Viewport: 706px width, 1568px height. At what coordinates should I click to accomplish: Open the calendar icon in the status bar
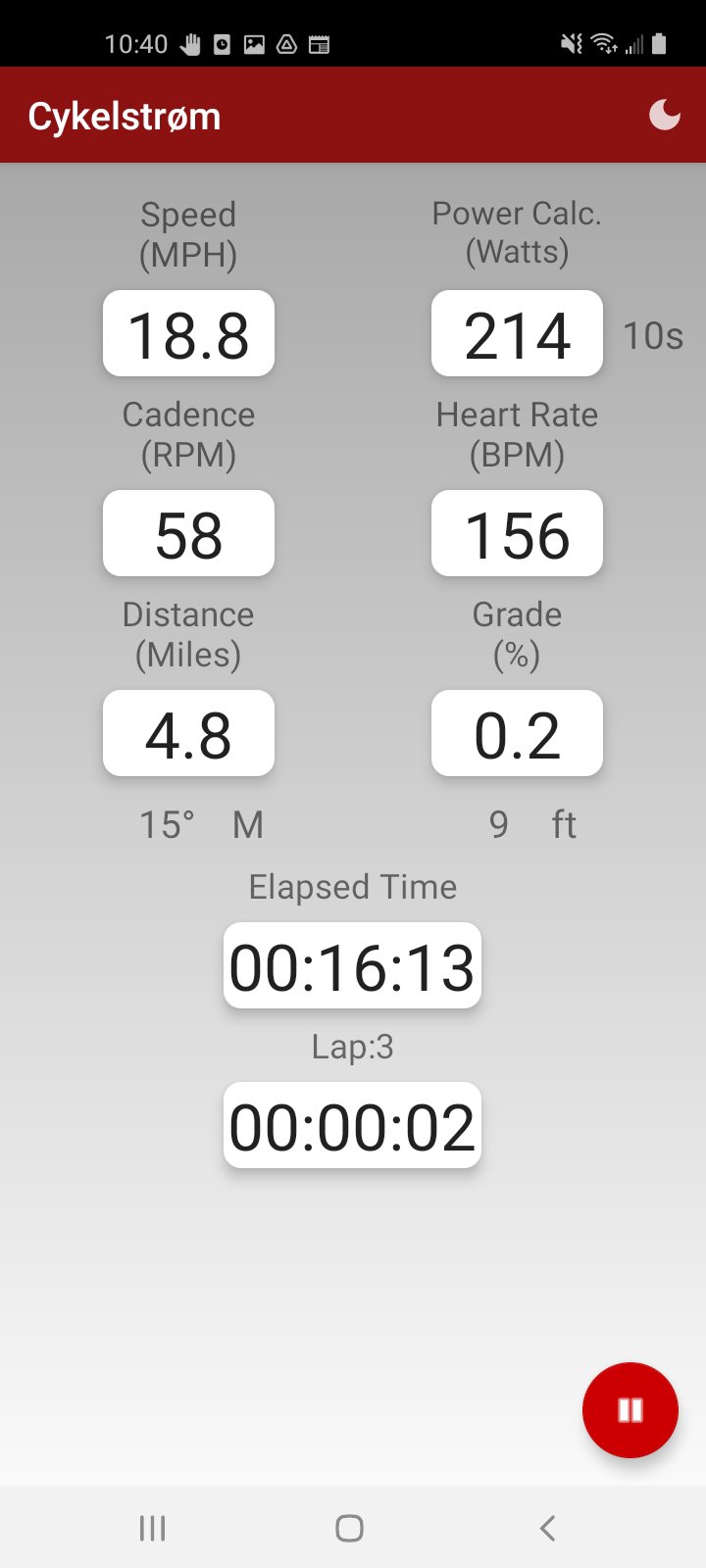321,43
